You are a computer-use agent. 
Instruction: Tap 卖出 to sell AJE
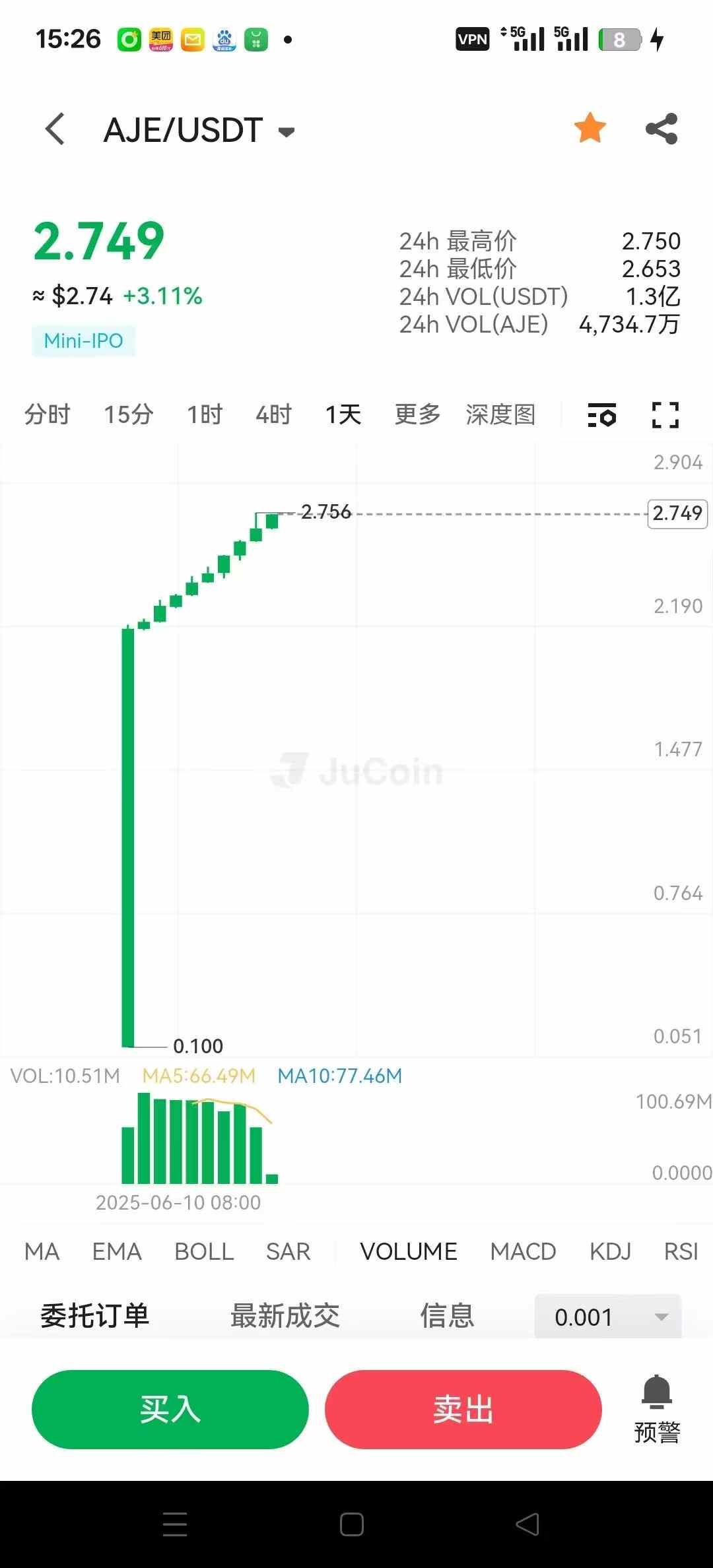463,1410
